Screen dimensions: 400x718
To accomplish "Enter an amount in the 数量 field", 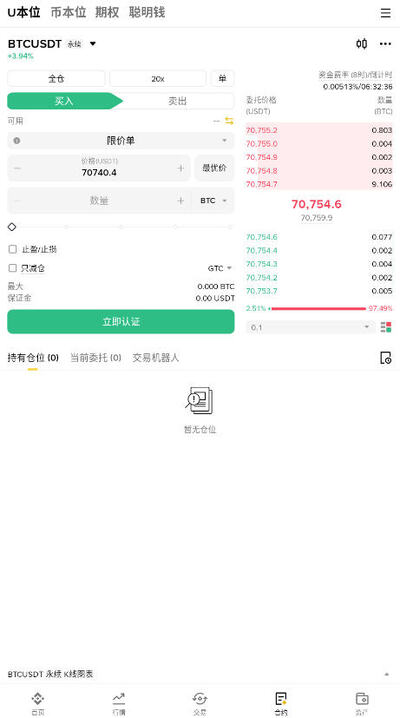I will 99,201.
